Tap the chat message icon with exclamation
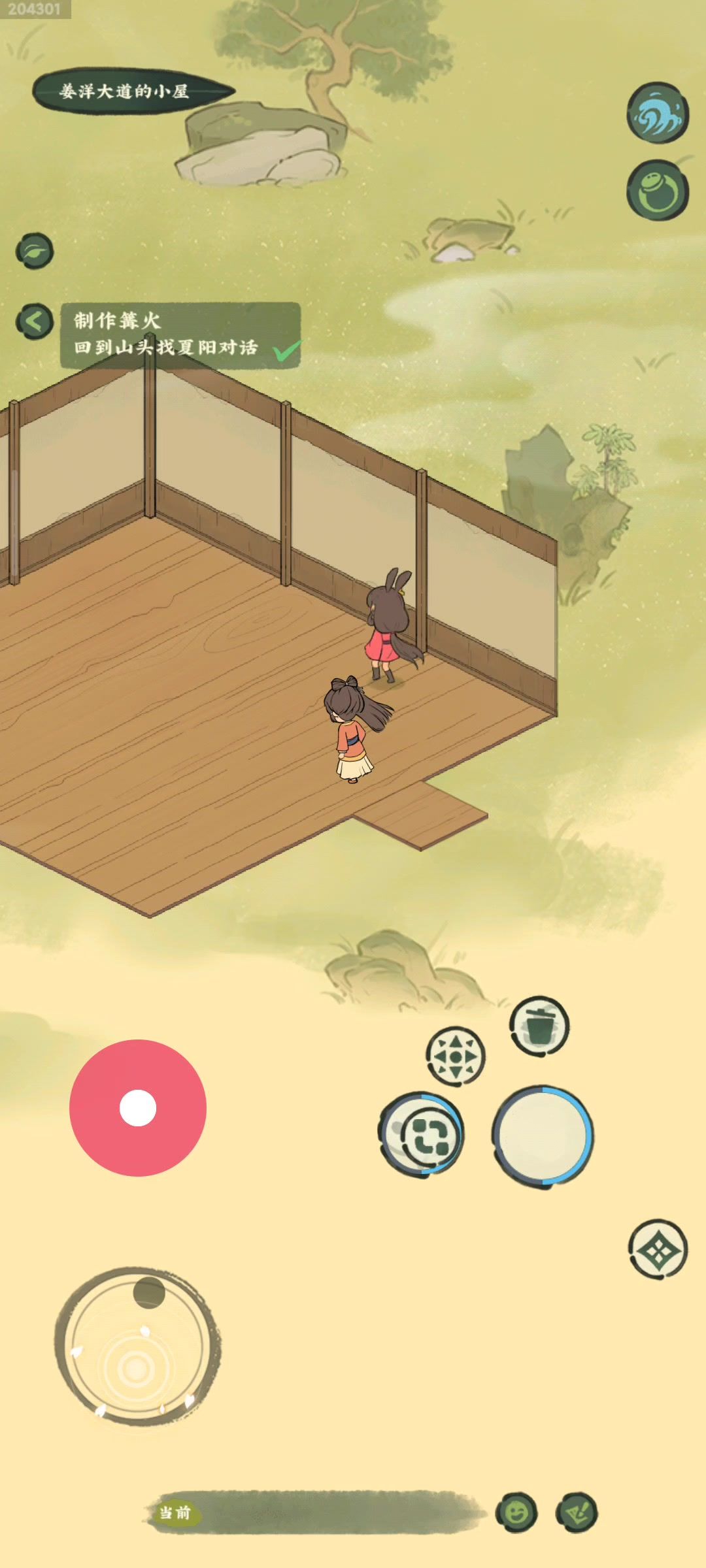 [577, 1512]
